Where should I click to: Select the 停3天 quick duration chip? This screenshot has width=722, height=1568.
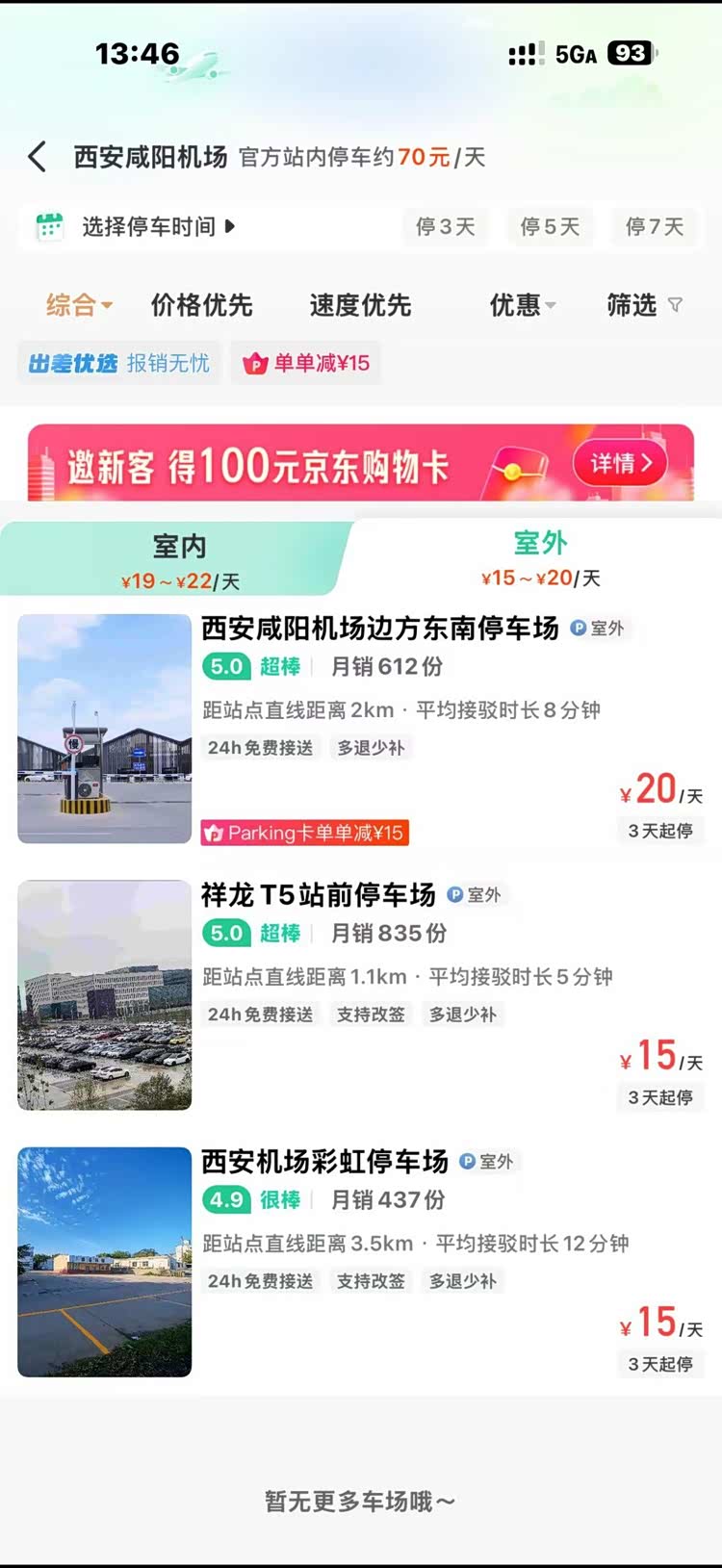click(x=446, y=227)
